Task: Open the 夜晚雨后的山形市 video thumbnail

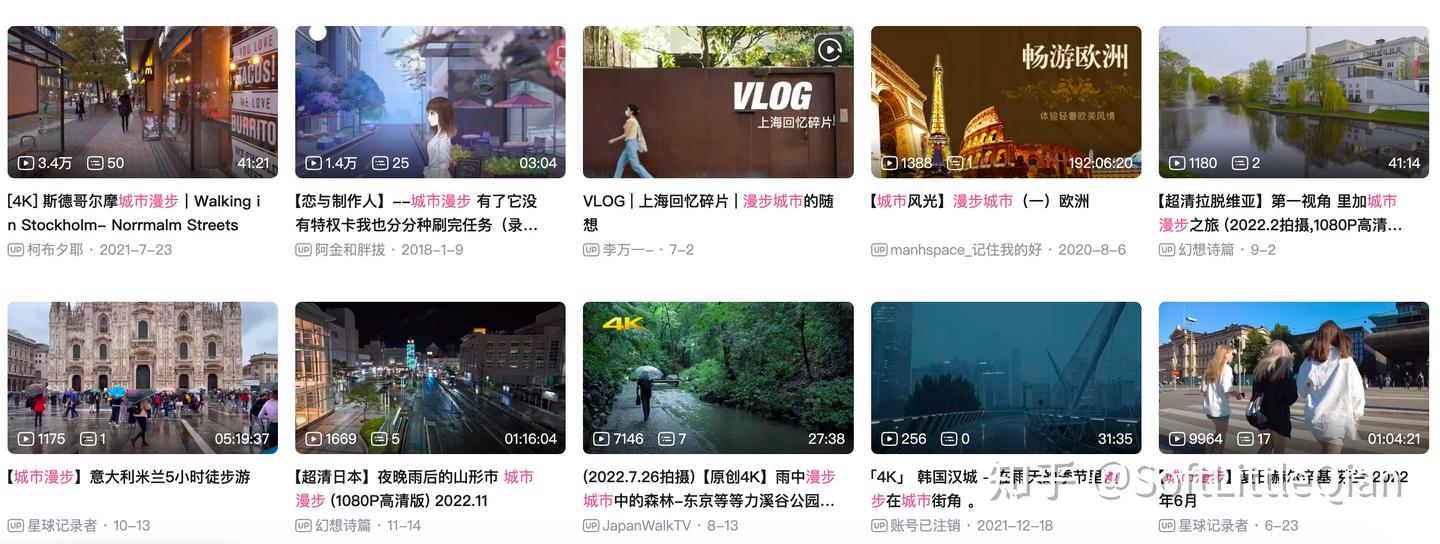Action: (430, 378)
